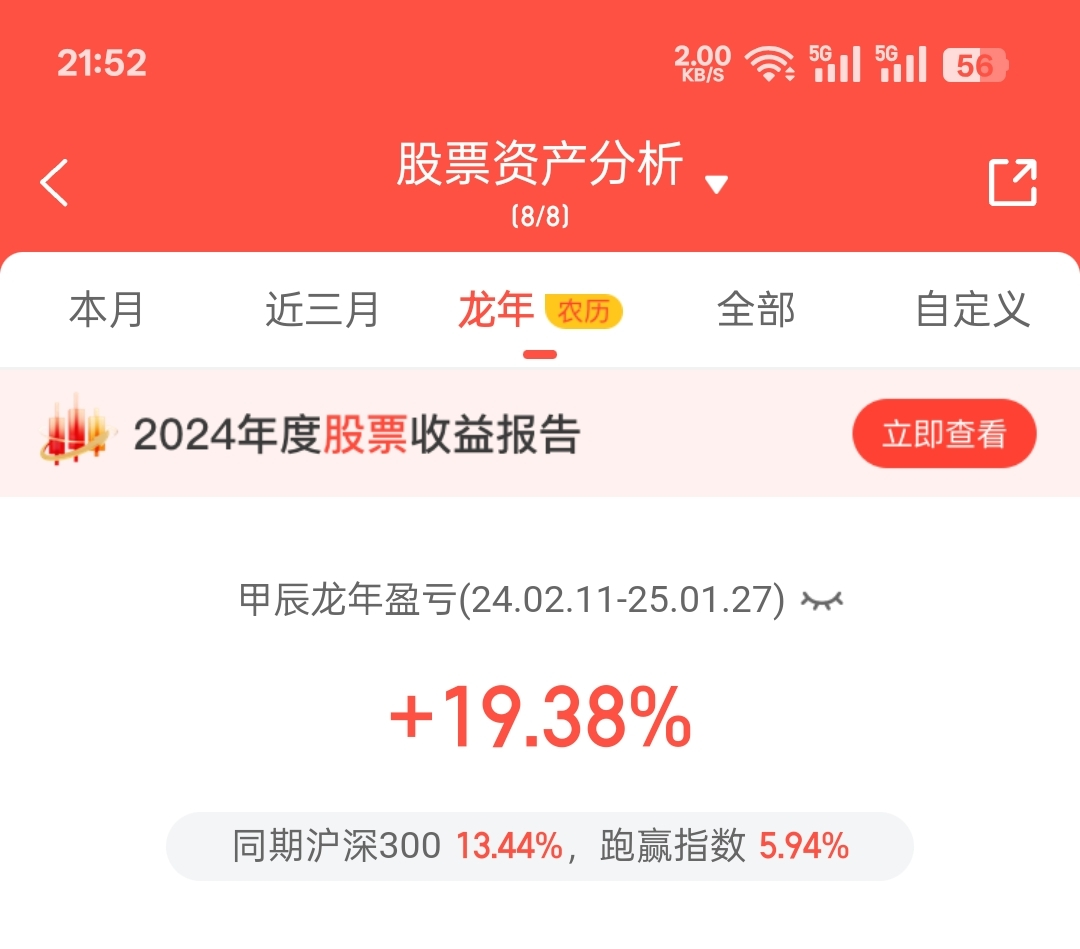The width and height of the screenshot is (1080, 949).
Task: Switch to the 近三月 tab
Action: click(322, 310)
